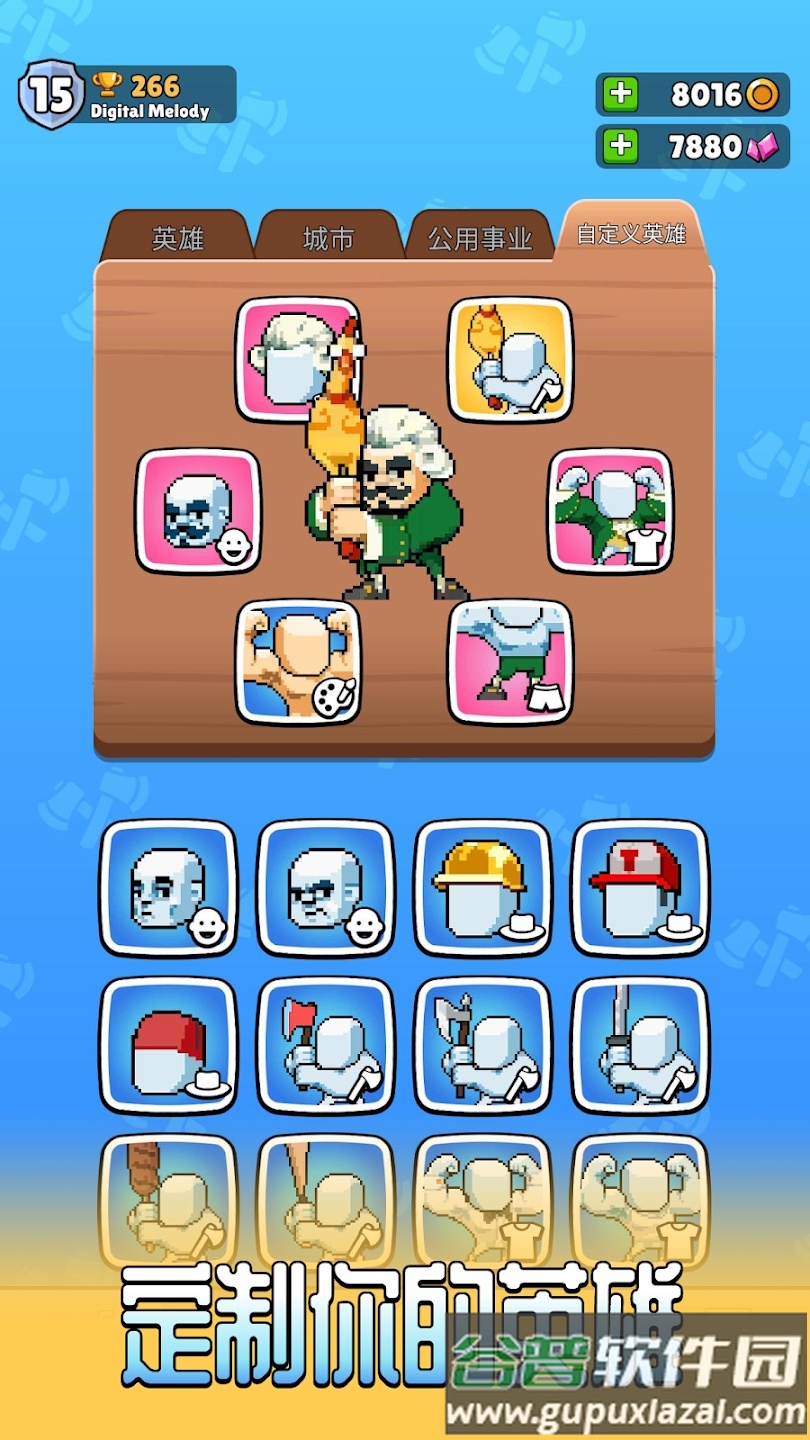The height and width of the screenshot is (1440, 810).
Task: Open the equipped green coat slot
Action: pyautogui.click(x=610, y=511)
